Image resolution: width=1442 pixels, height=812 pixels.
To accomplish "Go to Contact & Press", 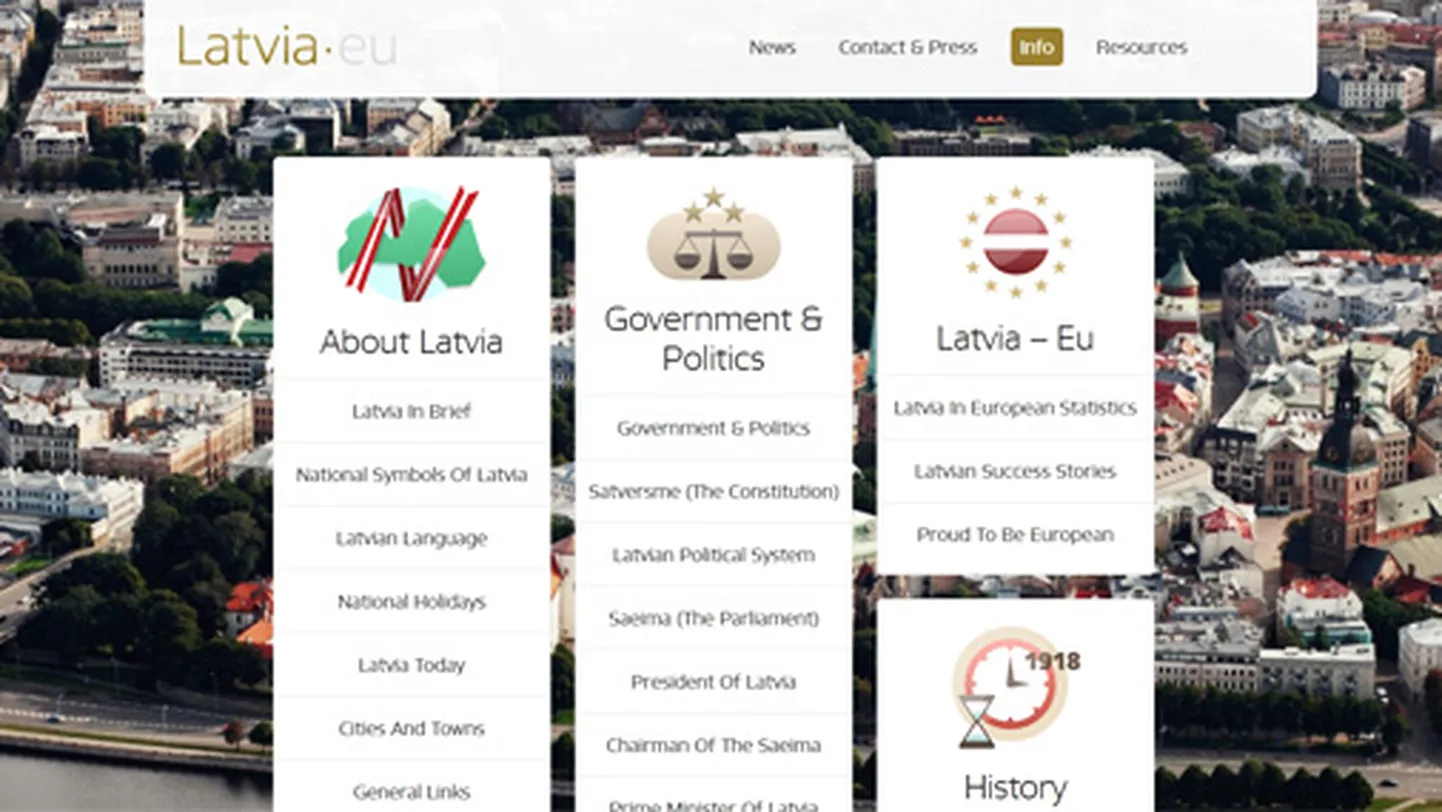I will [x=907, y=47].
